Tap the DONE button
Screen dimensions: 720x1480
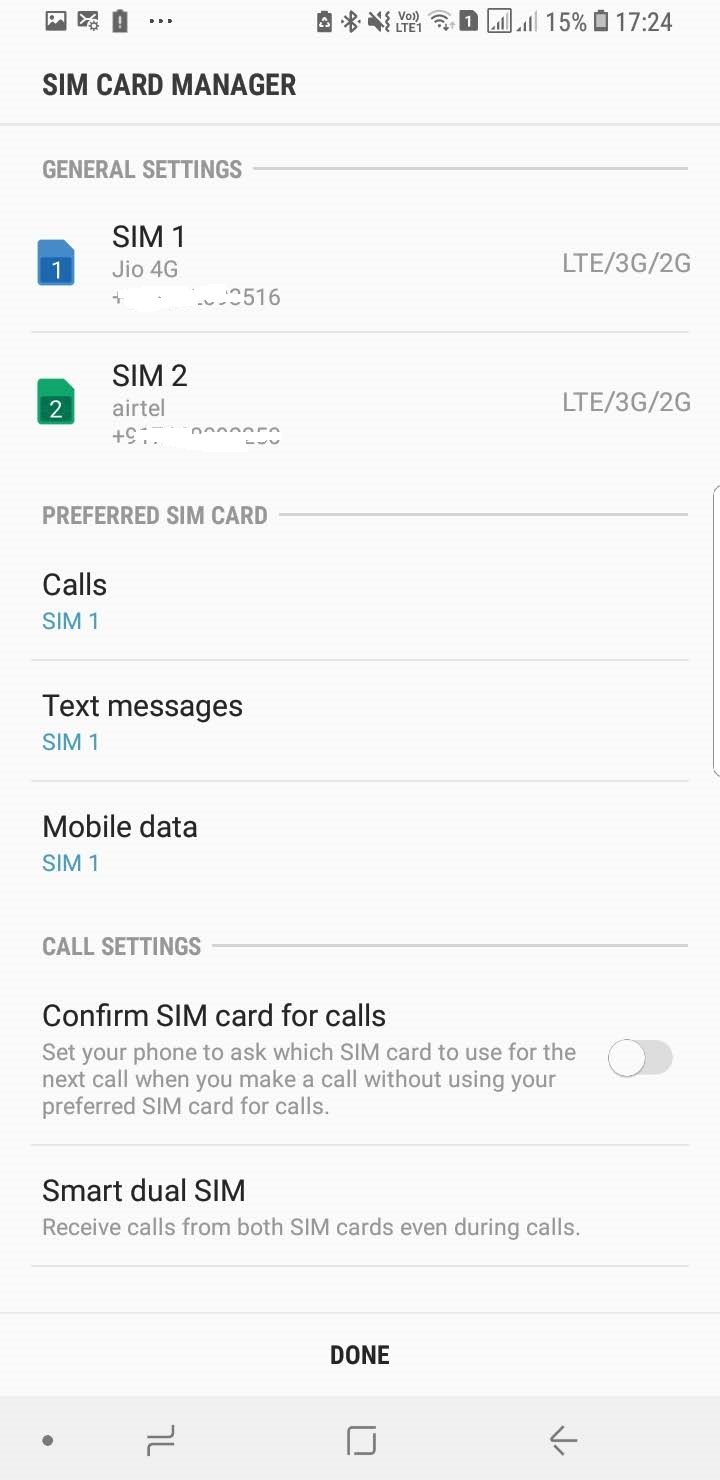tap(360, 1355)
